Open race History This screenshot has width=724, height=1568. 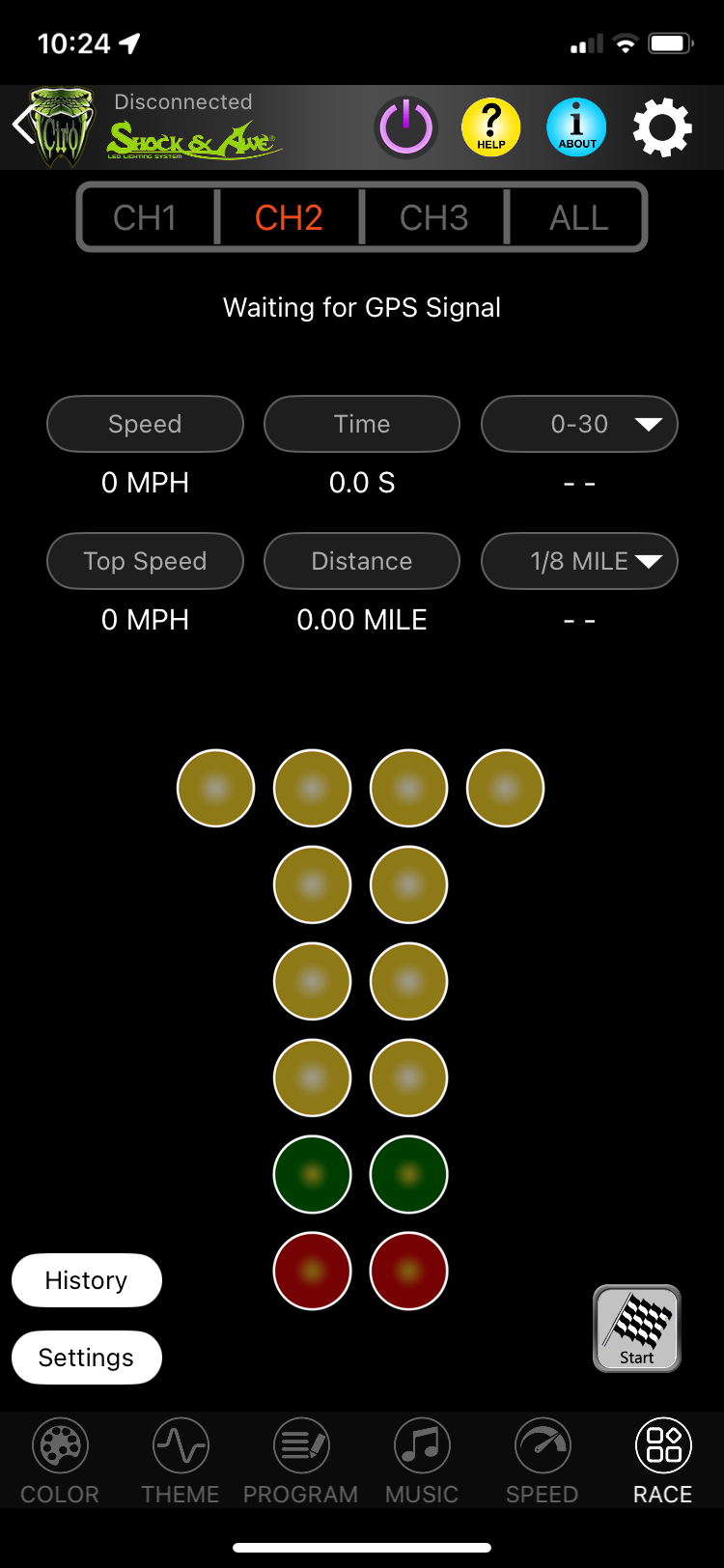[86, 1280]
